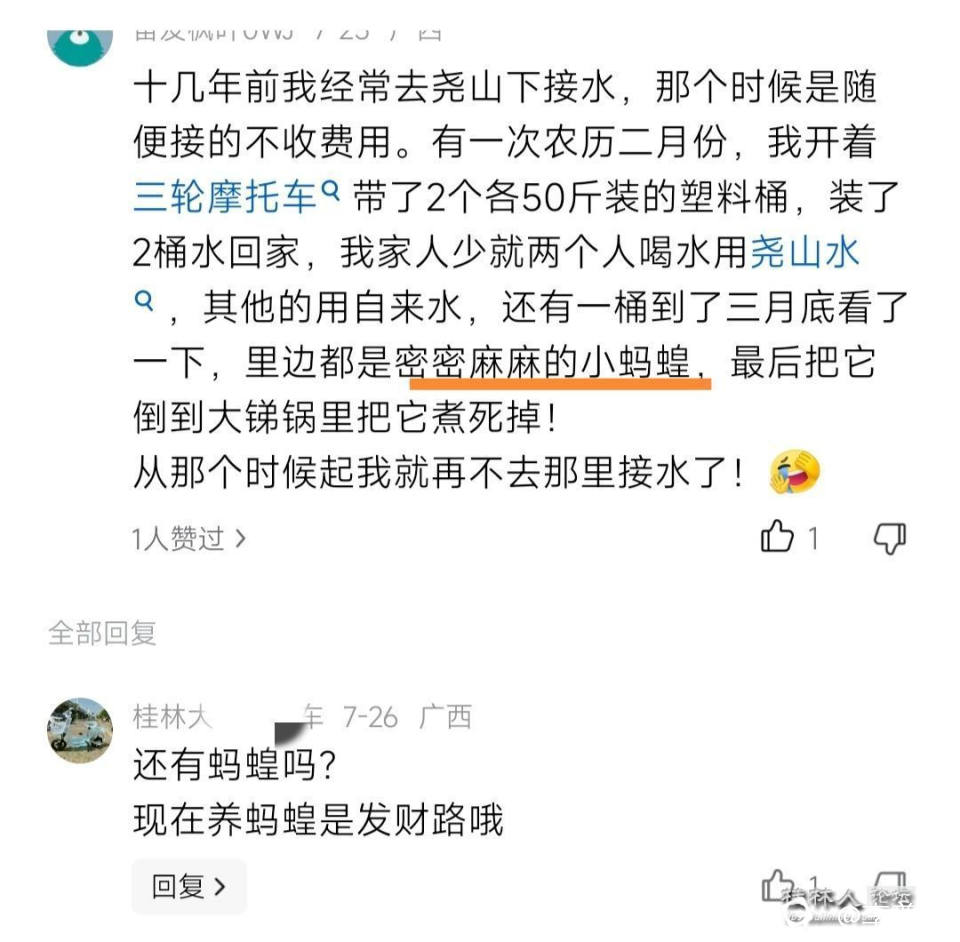Like the comment about 尧山 water

[x=779, y=538]
